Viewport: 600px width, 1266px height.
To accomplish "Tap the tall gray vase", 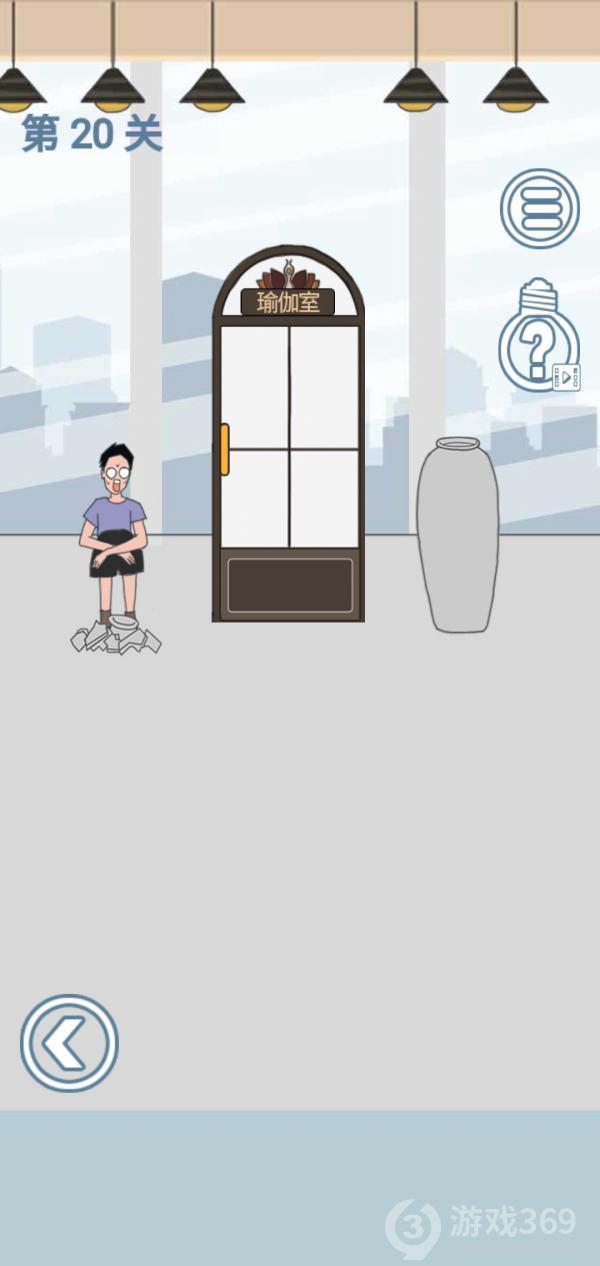I will tap(458, 535).
